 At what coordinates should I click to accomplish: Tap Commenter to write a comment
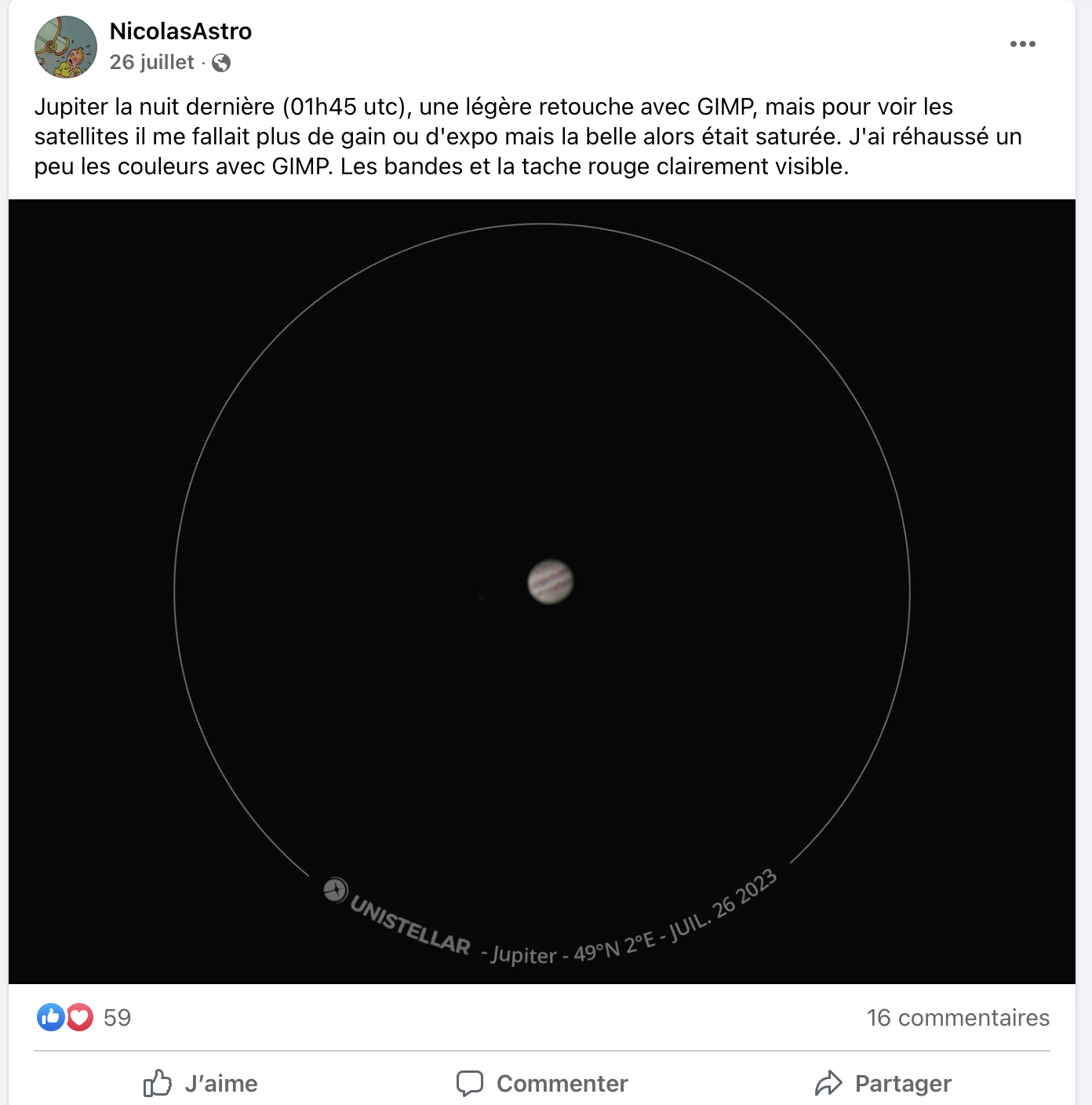pos(543,1083)
